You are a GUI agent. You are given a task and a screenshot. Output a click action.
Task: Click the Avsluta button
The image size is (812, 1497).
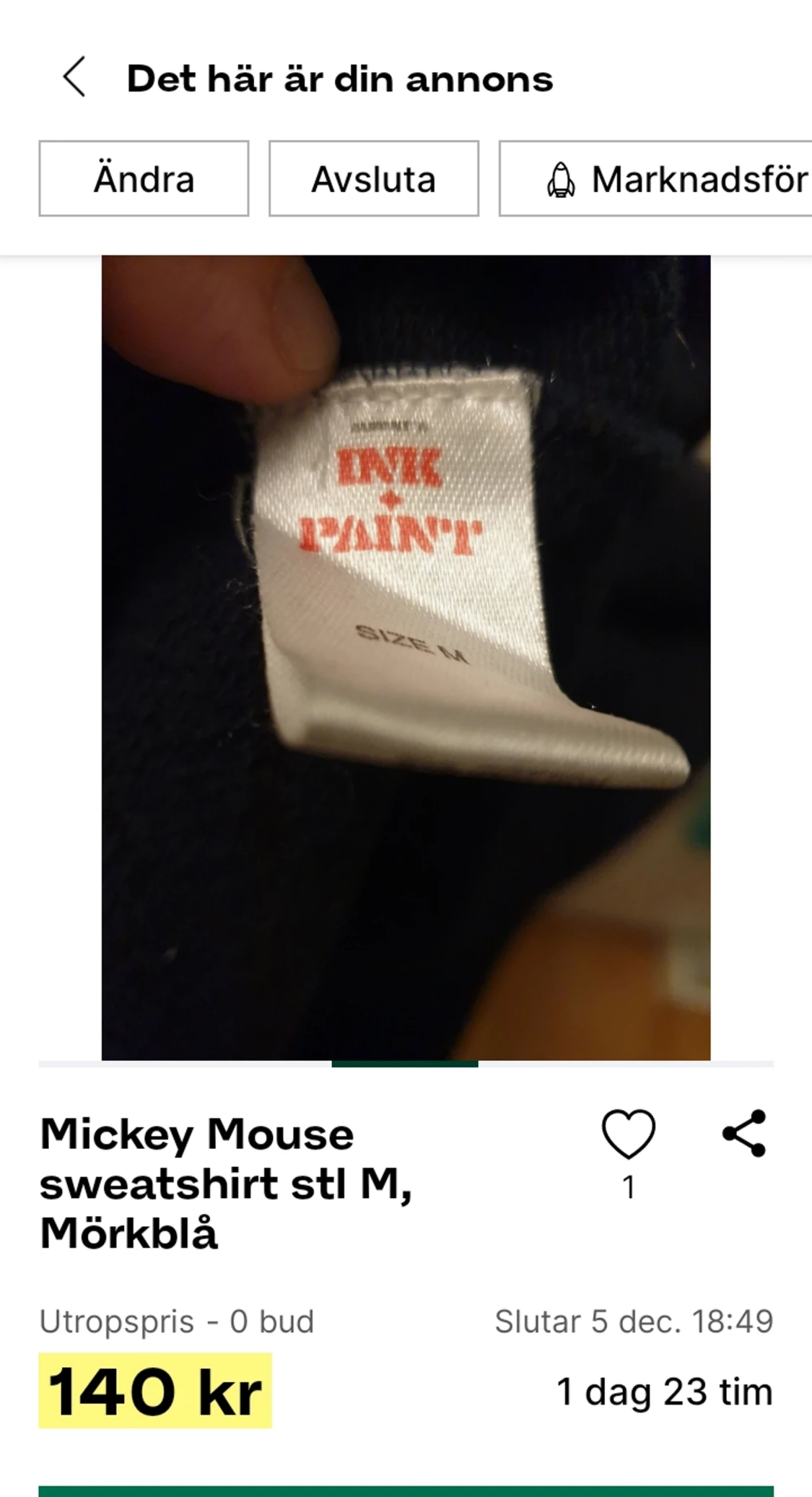pos(373,179)
